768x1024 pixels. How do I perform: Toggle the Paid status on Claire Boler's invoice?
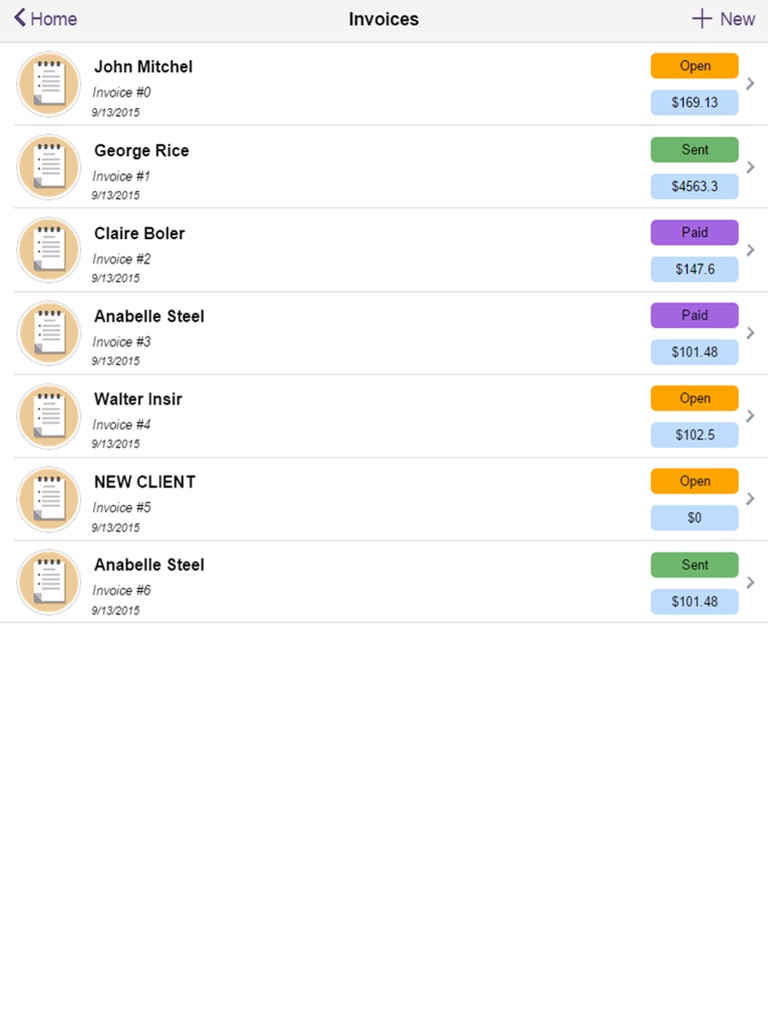[694, 232]
